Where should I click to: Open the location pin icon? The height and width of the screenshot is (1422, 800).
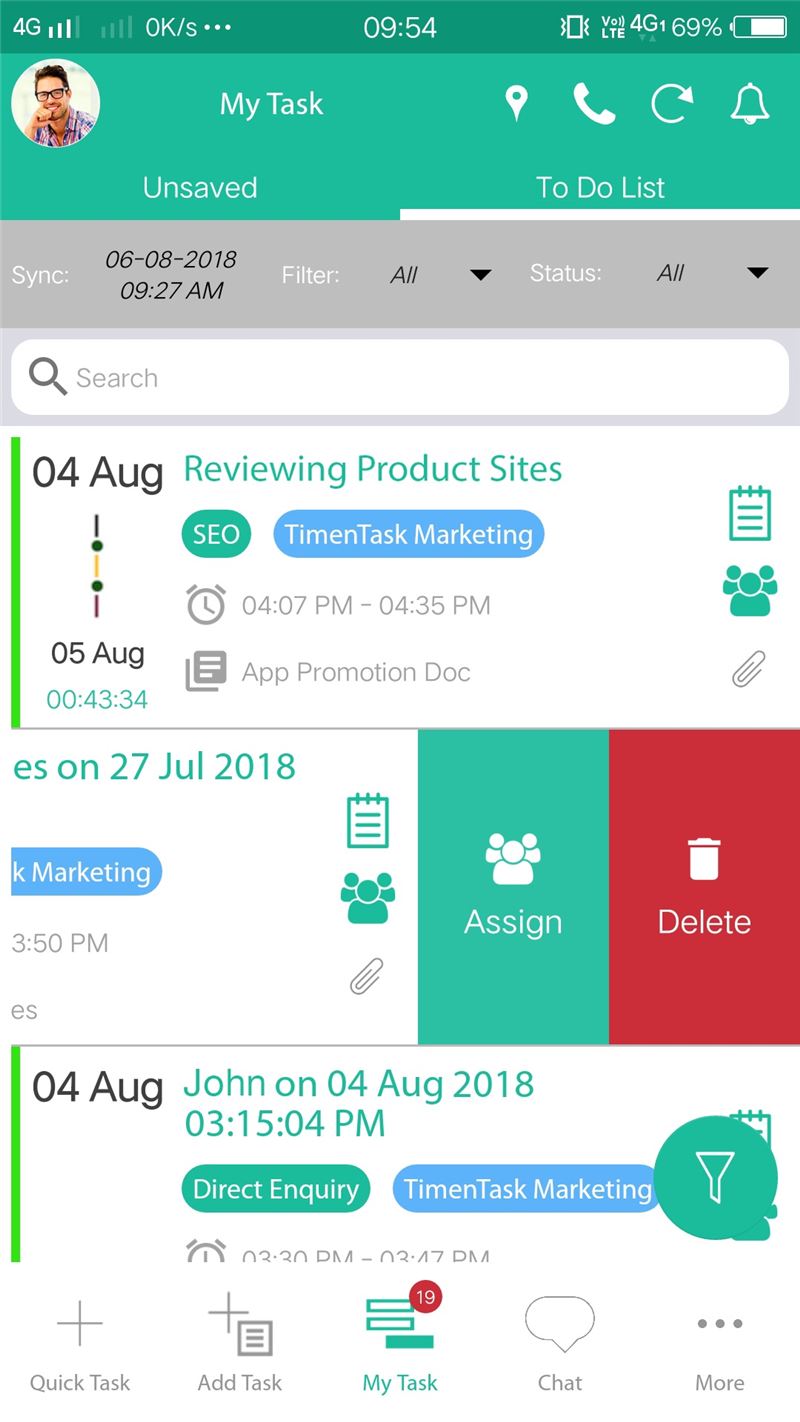pos(516,104)
